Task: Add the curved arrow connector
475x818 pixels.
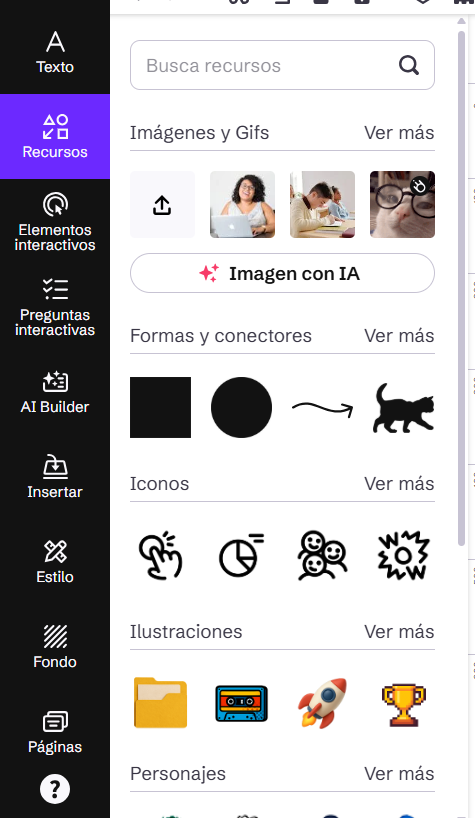Action: 322,408
